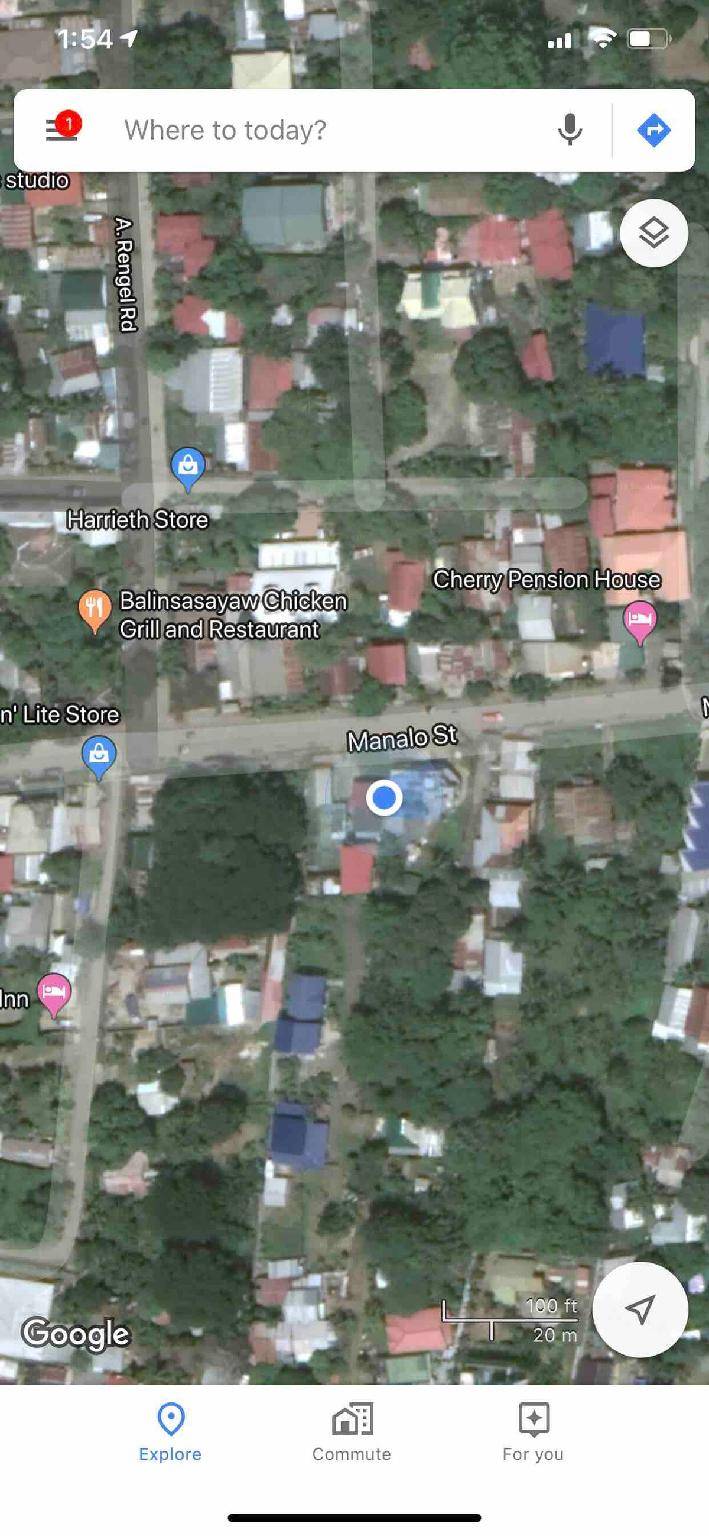Switch to the Commute tab
709x1536 pixels.
click(352, 1433)
